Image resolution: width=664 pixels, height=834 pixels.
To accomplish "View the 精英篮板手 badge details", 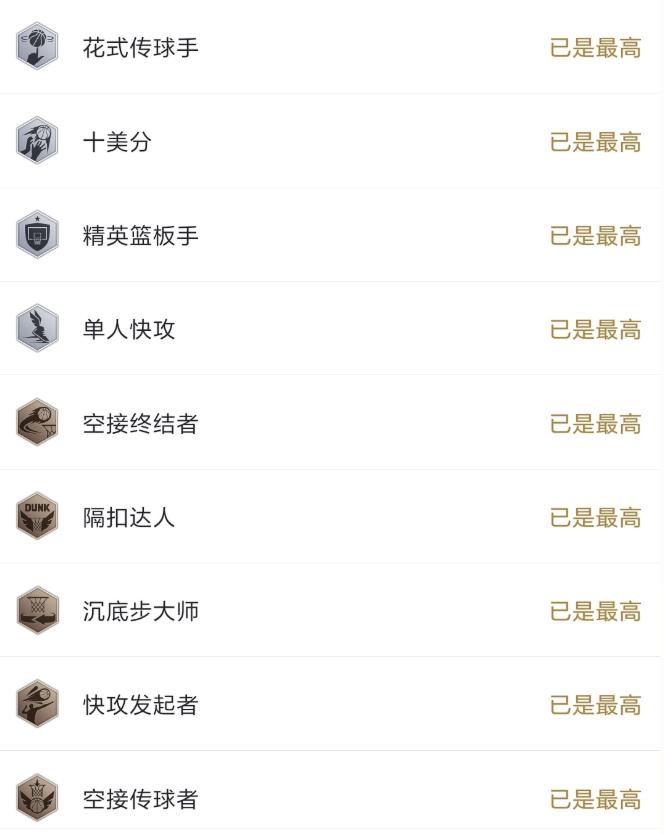I will [140, 236].
